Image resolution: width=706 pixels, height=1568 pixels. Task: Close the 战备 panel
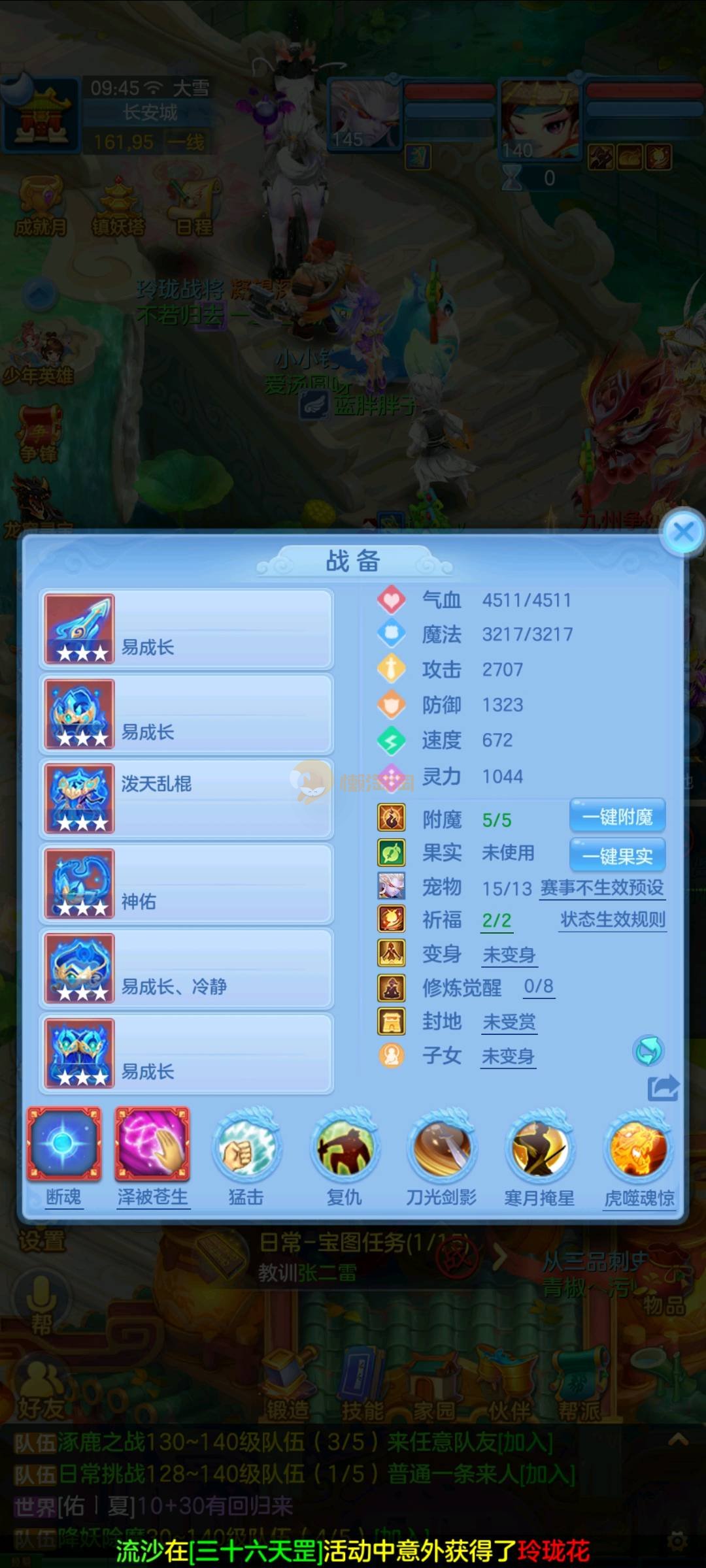click(x=683, y=532)
